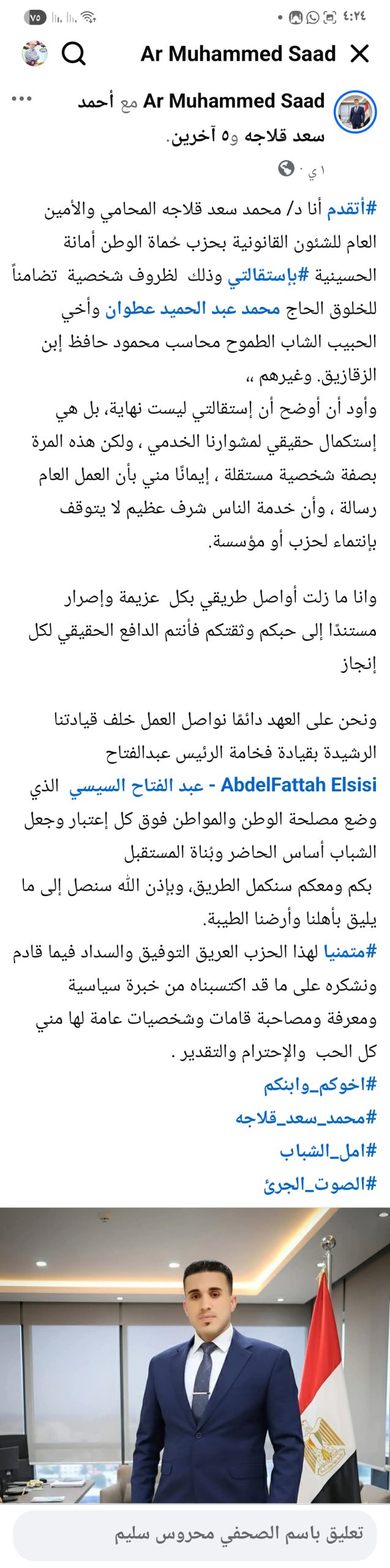Open the hashtag #امل_الشباب
Image resolution: width=390 pixels, height=1568 pixels.
(328, 1151)
